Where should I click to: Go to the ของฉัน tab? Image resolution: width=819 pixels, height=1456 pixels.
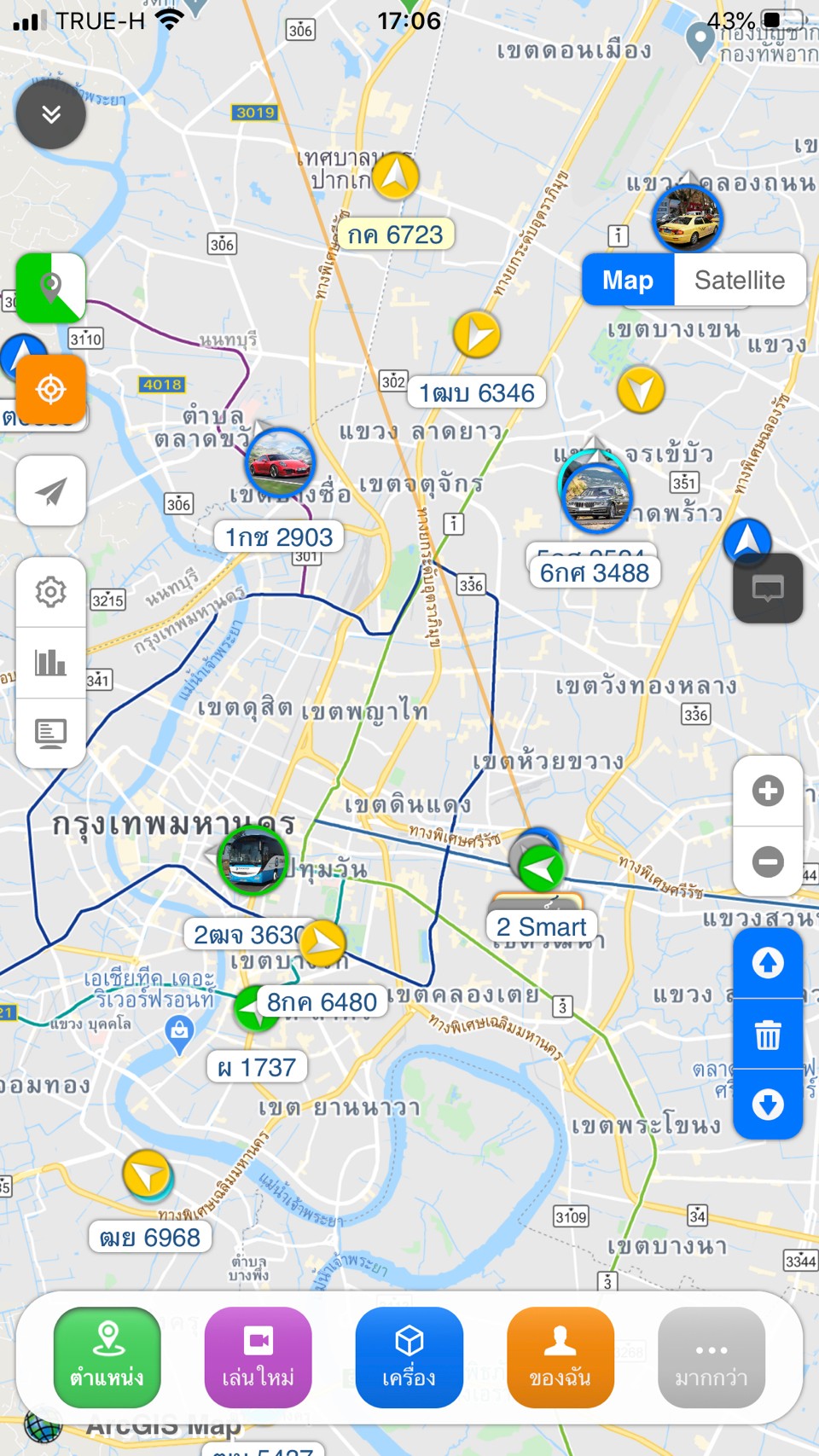tap(561, 1357)
